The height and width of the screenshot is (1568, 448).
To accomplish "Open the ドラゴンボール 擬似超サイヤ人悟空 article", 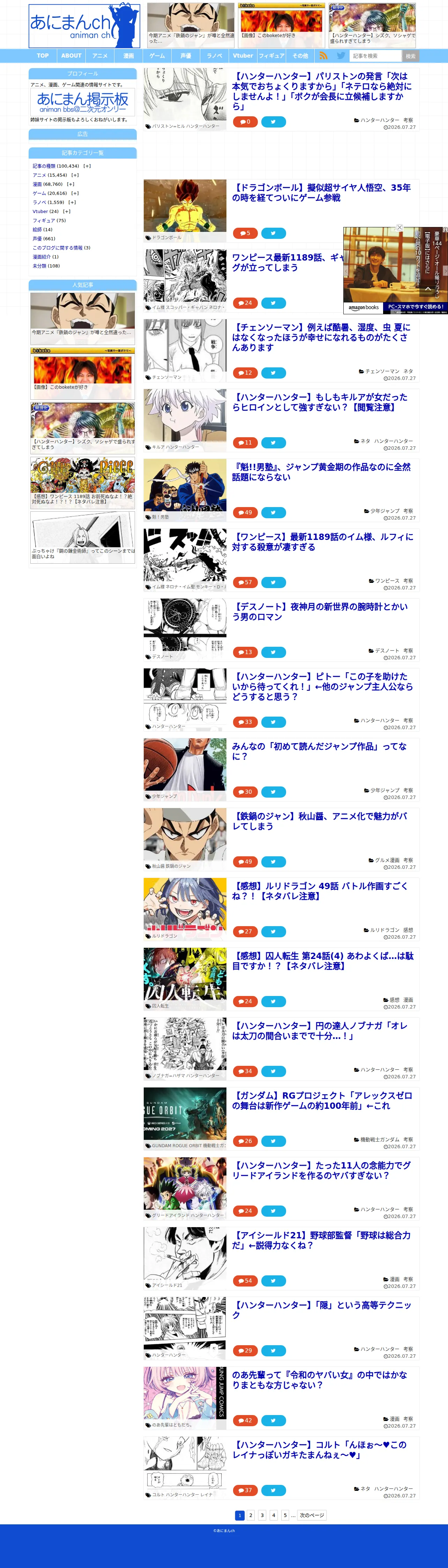I will point(321,192).
